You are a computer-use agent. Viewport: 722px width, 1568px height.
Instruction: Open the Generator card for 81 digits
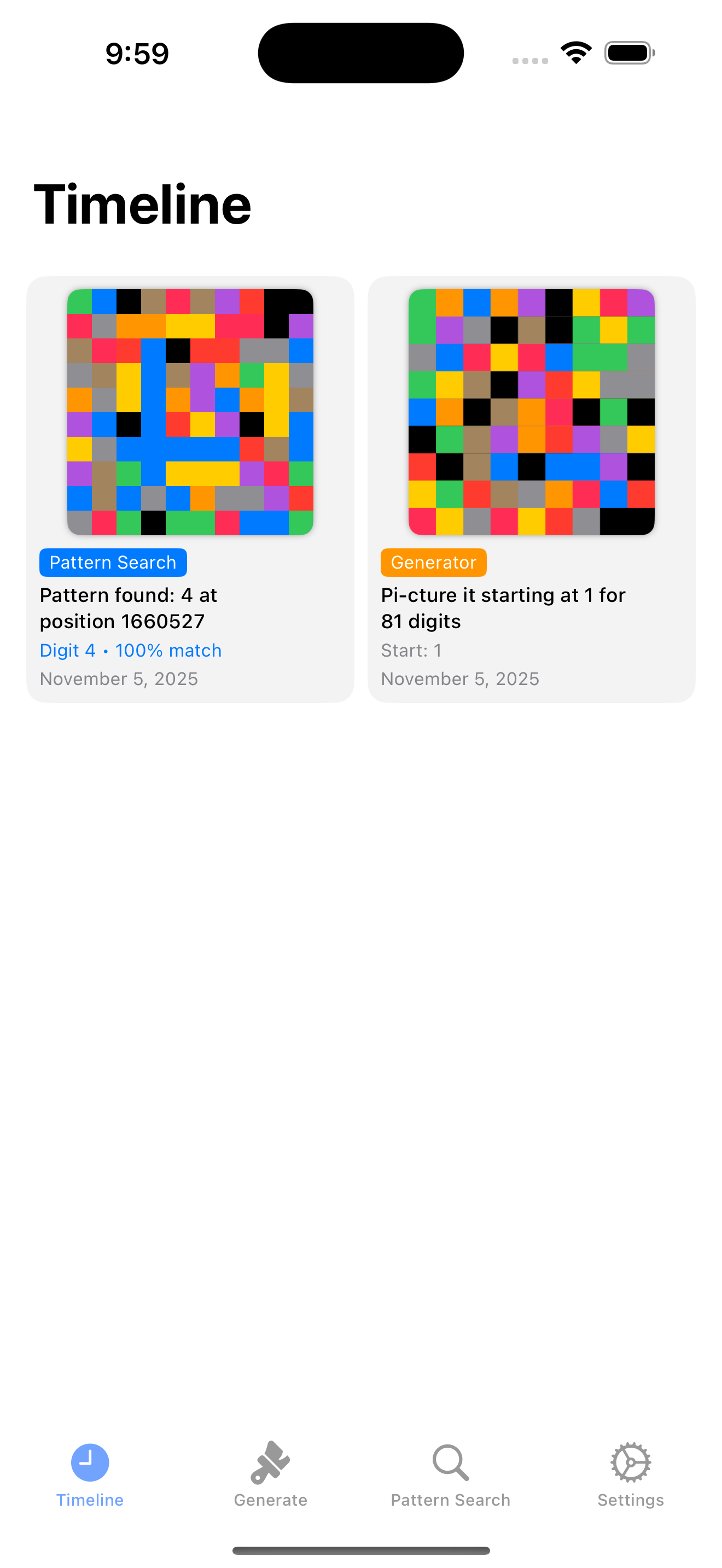point(531,489)
